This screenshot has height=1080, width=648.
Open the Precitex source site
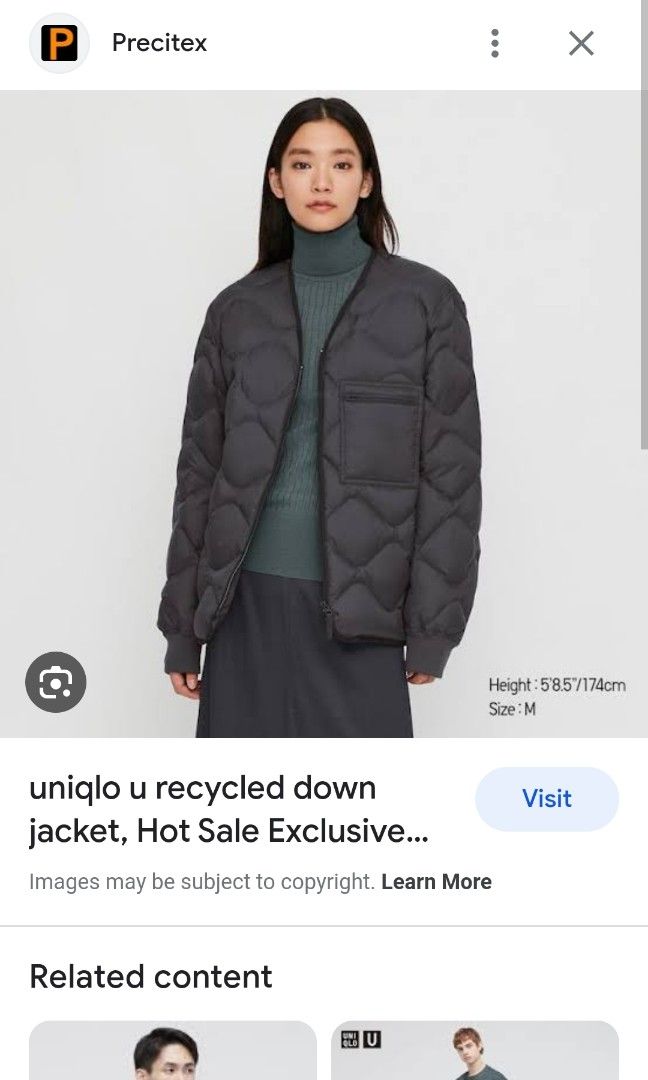point(158,43)
